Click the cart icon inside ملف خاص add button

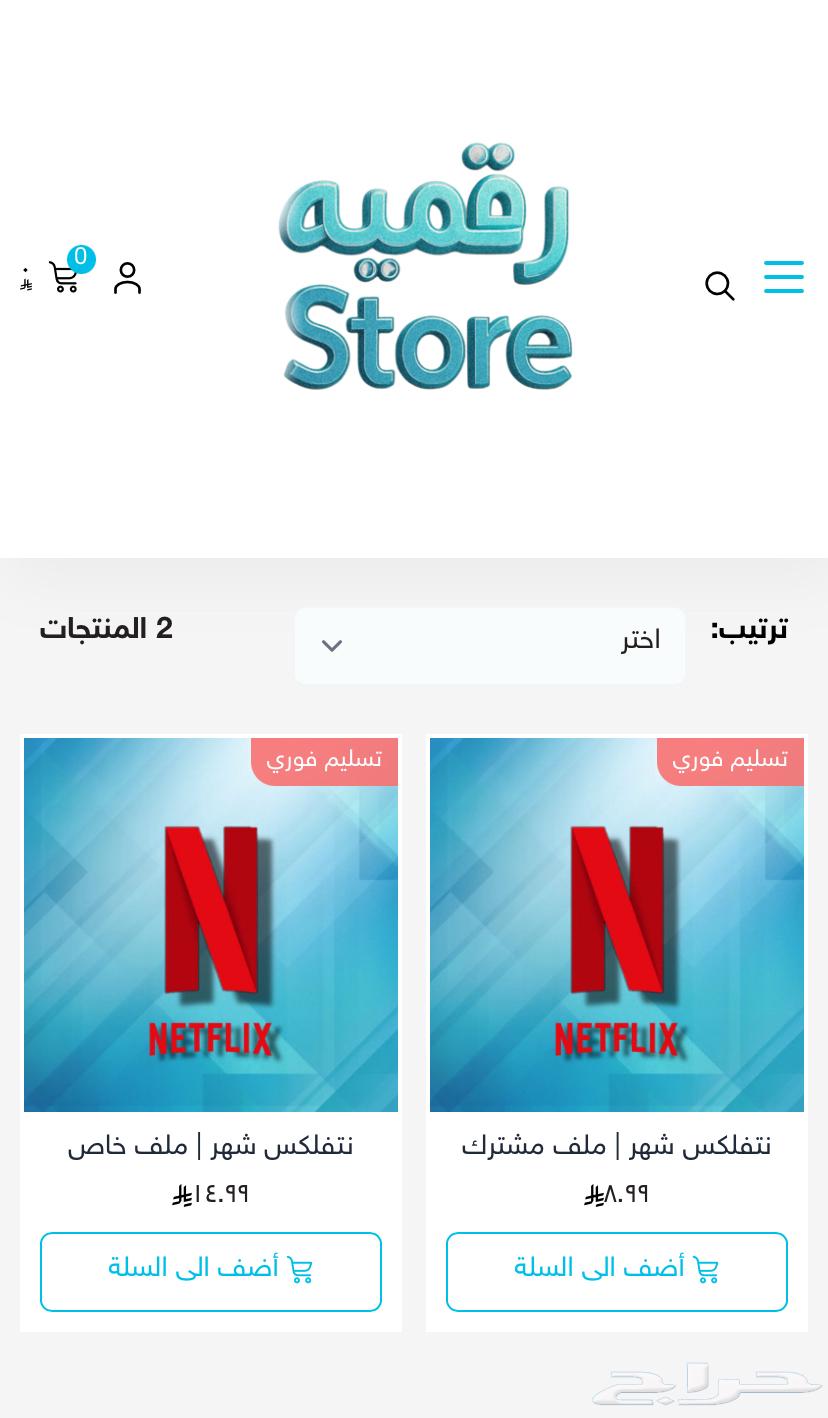coord(300,1269)
